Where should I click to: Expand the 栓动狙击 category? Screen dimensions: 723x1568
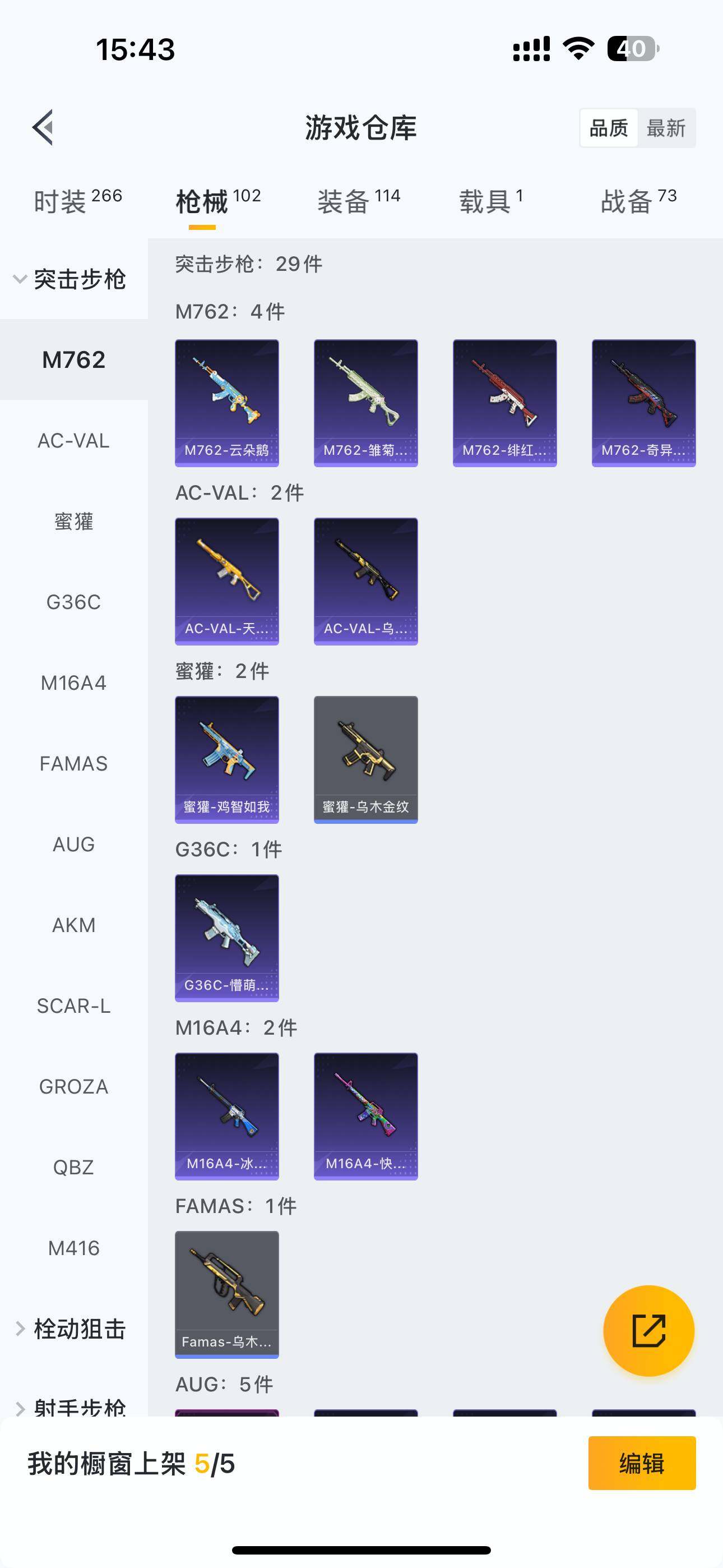(x=70, y=1328)
